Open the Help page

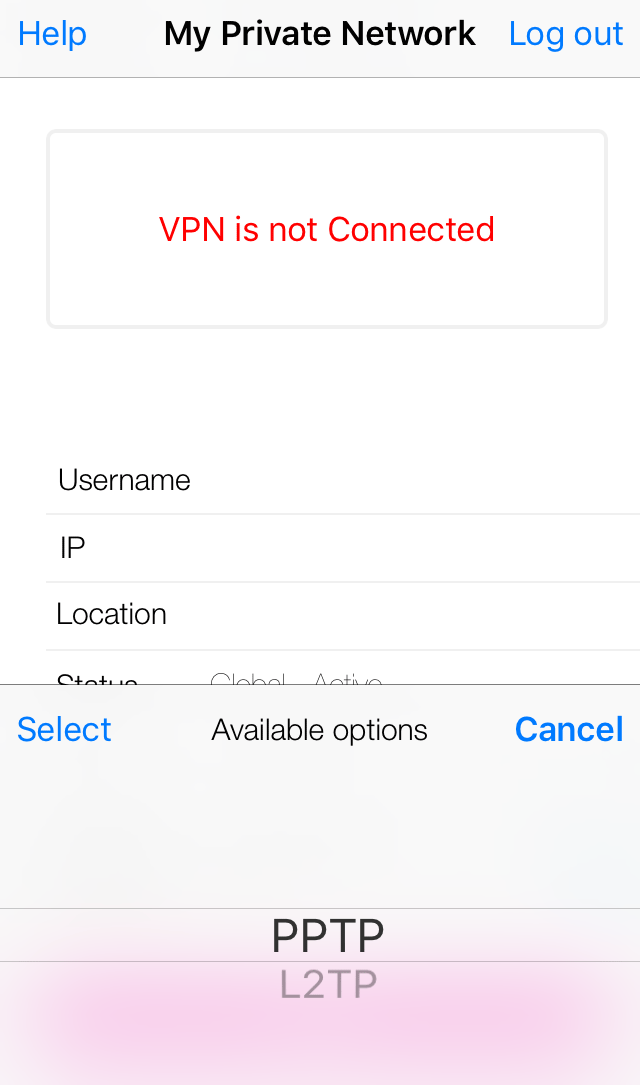click(52, 34)
